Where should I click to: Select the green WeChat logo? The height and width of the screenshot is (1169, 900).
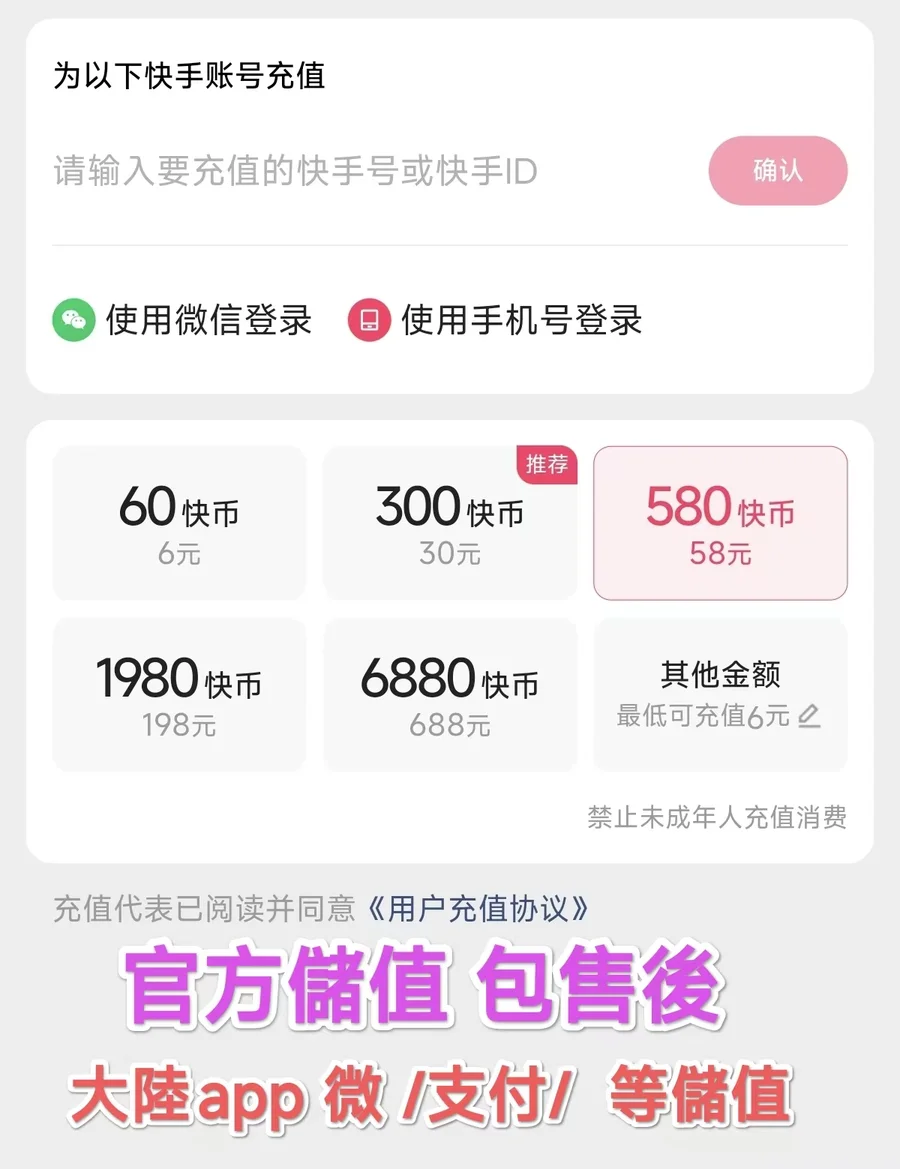coord(73,322)
